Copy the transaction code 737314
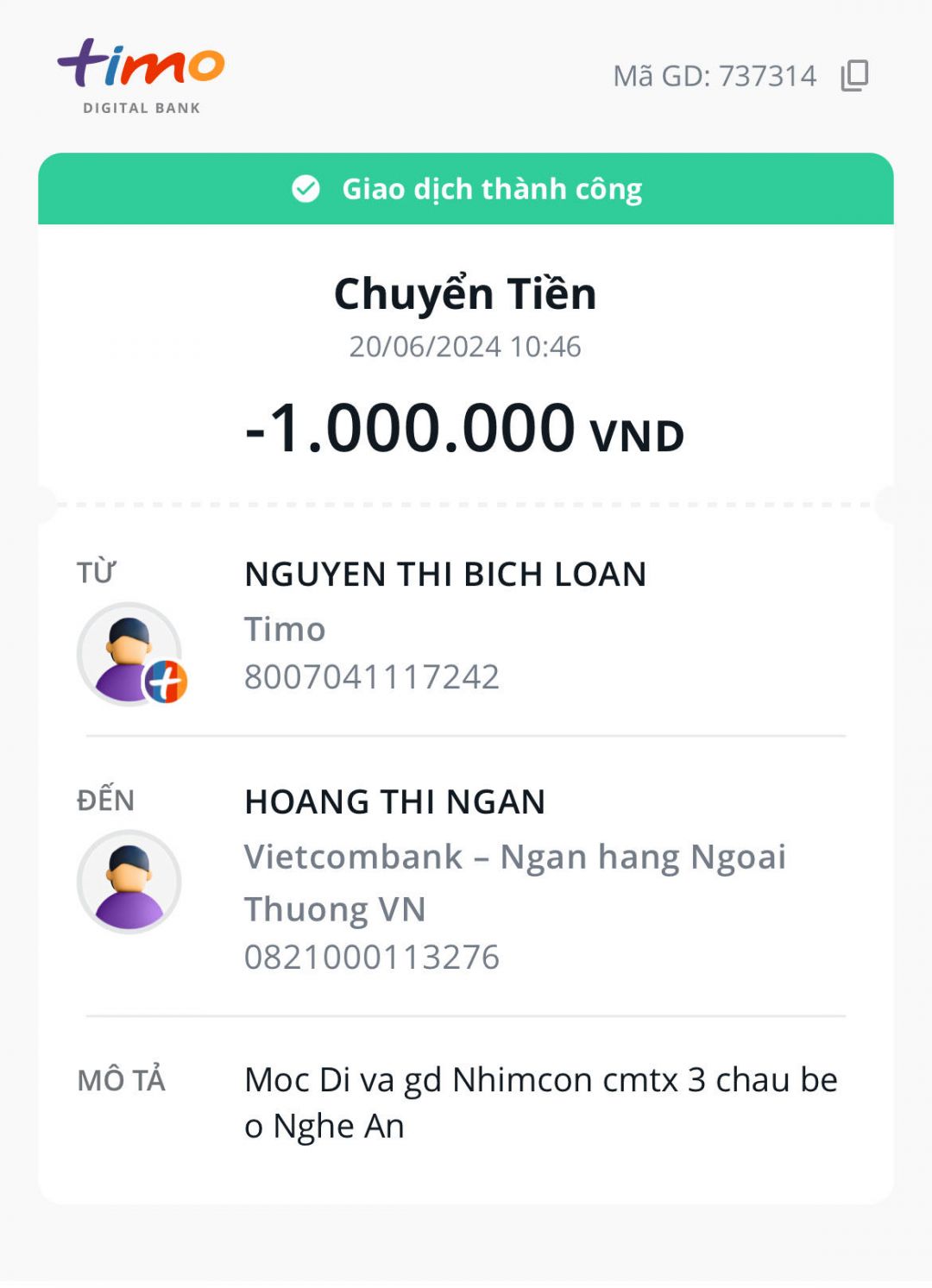This screenshot has width=932, height=1288. tap(854, 76)
